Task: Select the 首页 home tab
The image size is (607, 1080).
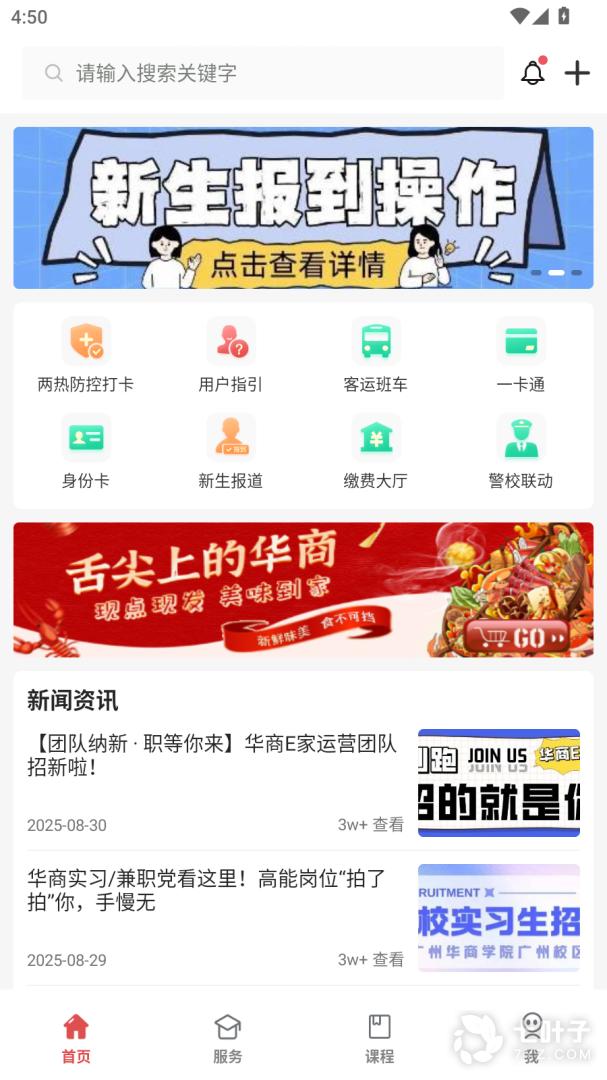Action: (x=76, y=1038)
